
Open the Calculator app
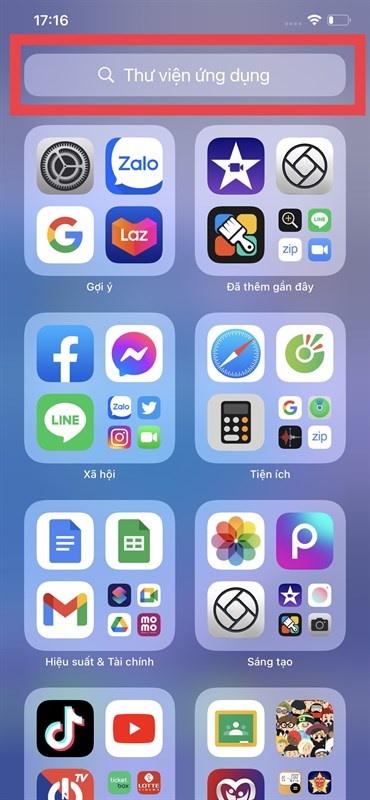point(236,422)
